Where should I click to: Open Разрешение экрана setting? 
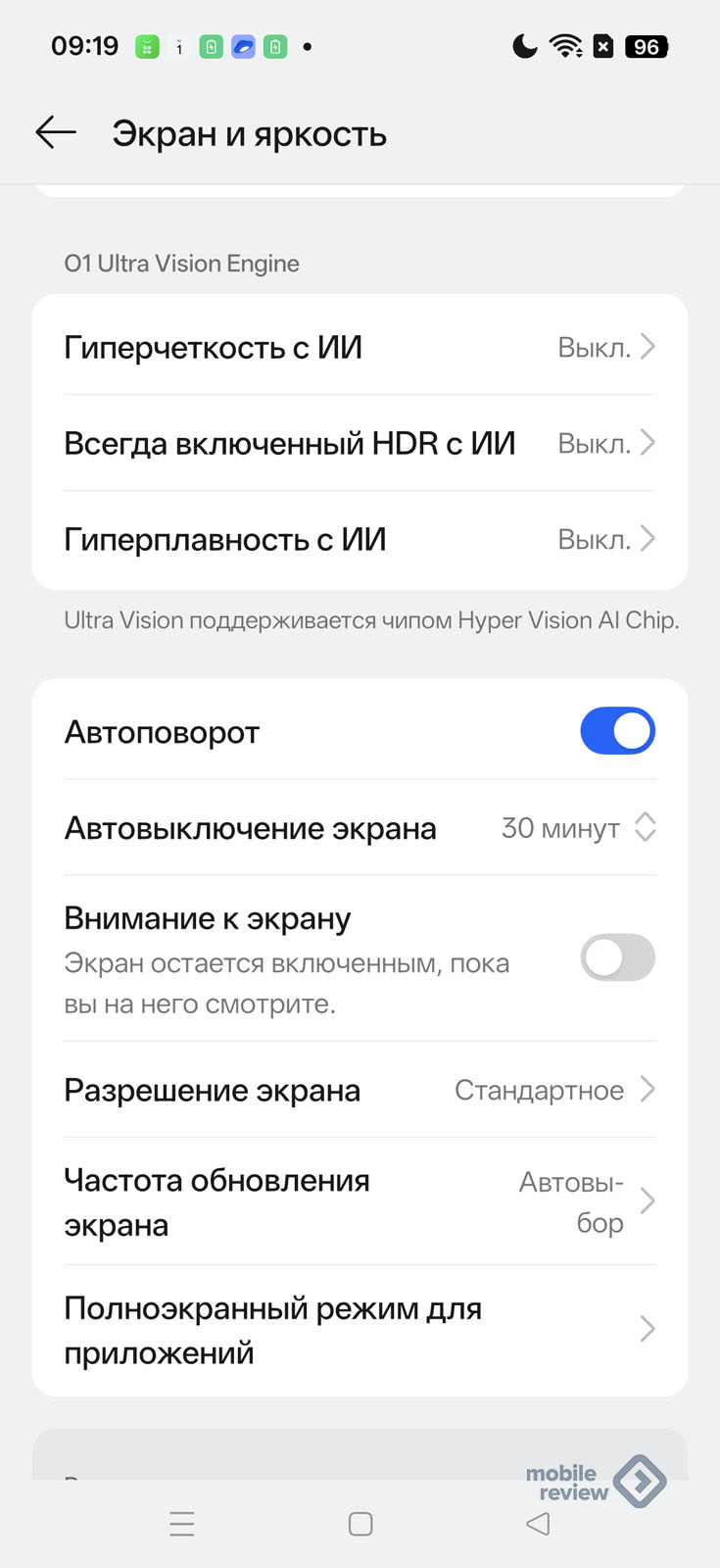coord(359,1090)
